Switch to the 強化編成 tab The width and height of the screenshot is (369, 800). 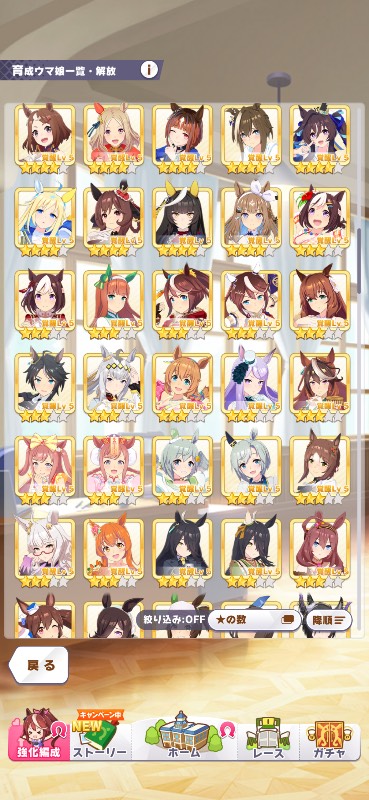(x=40, y=735)
